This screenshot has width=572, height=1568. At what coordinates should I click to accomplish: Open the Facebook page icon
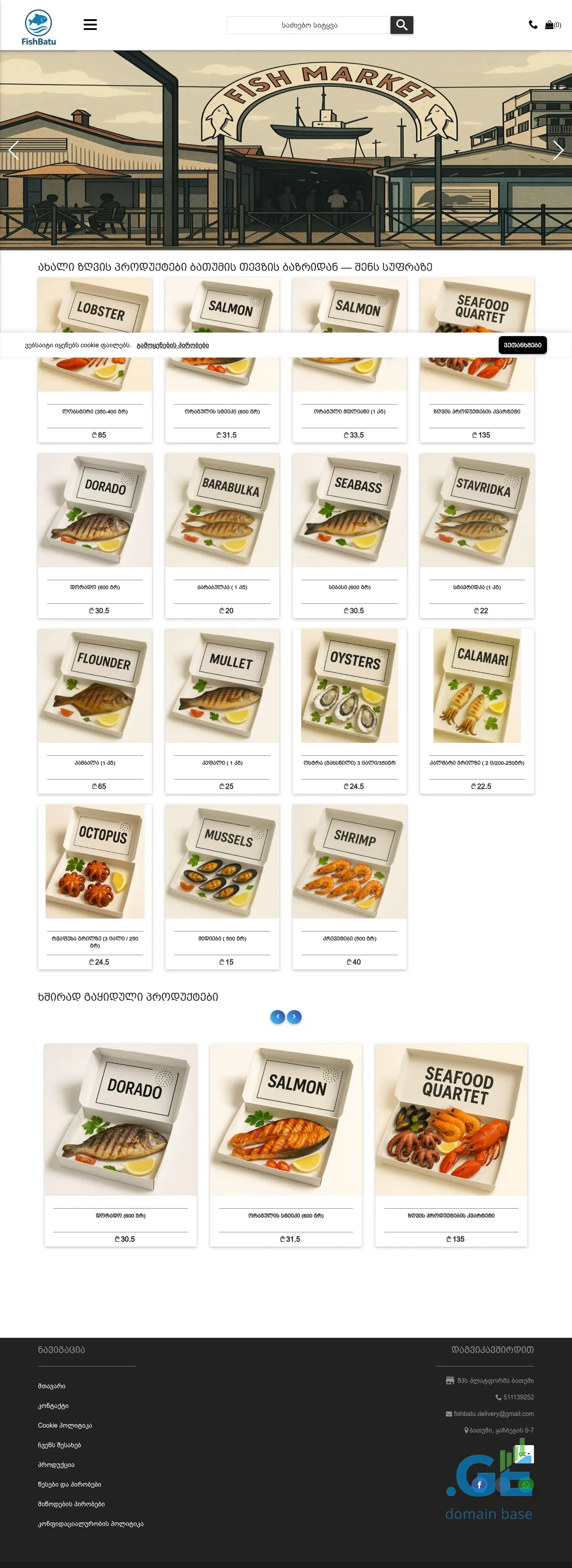[479, 1484]
